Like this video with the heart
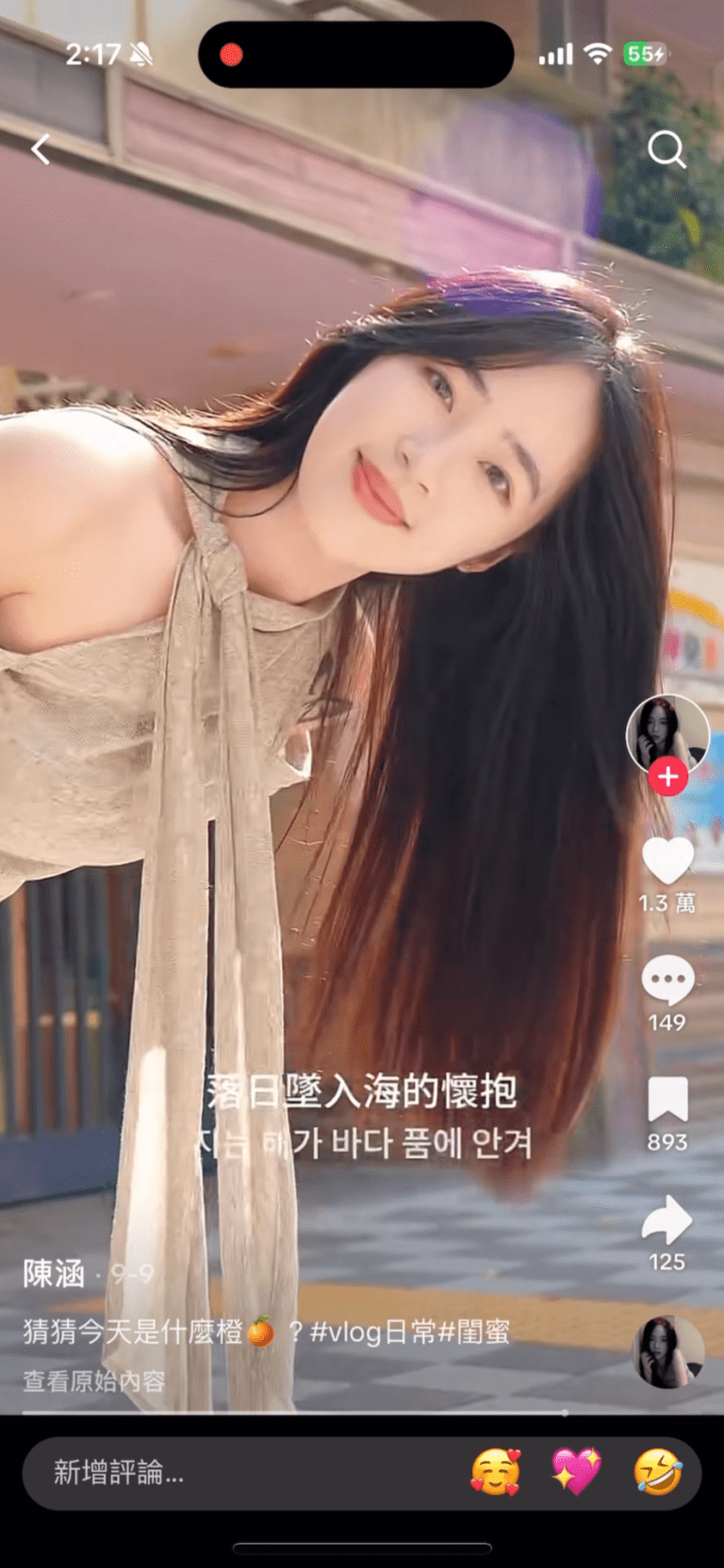This screenshot has width=724, height=1568. [x=667, y=859]
